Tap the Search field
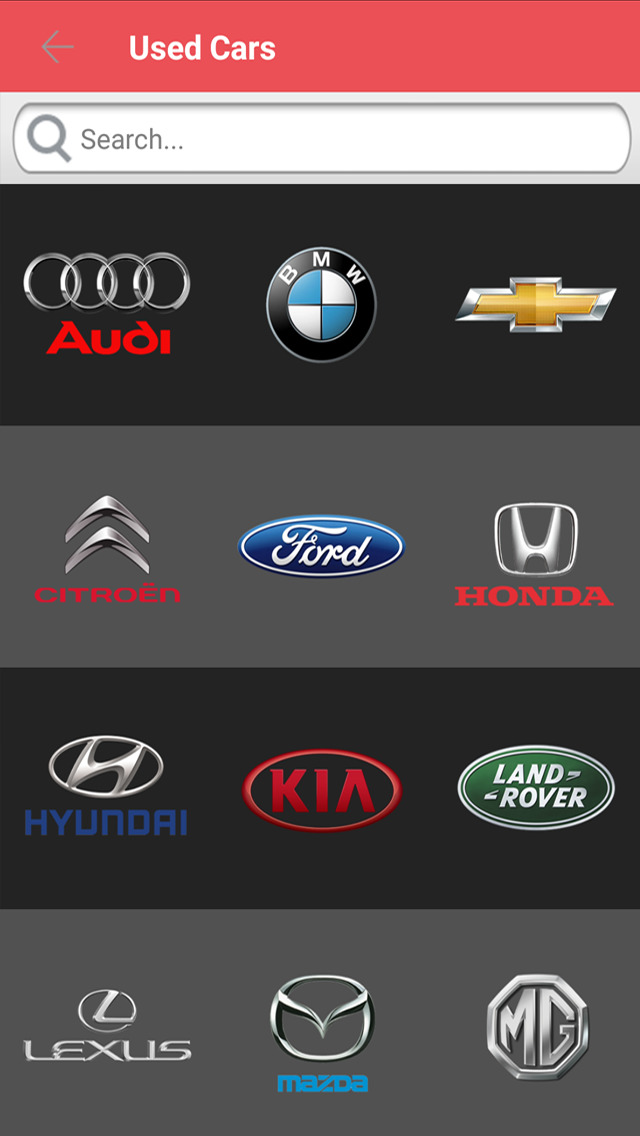640x1136 pixels. [x=340, y=138]
